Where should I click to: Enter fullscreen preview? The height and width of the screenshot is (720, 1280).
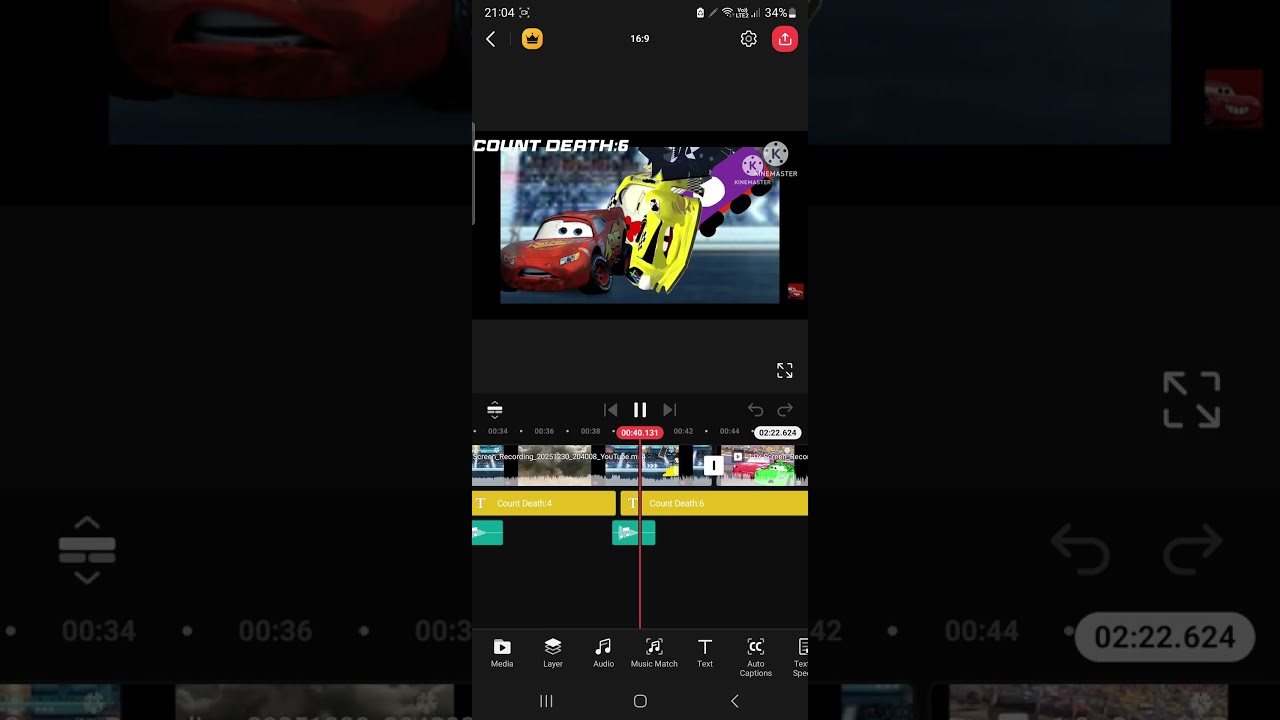click(785, 371)
